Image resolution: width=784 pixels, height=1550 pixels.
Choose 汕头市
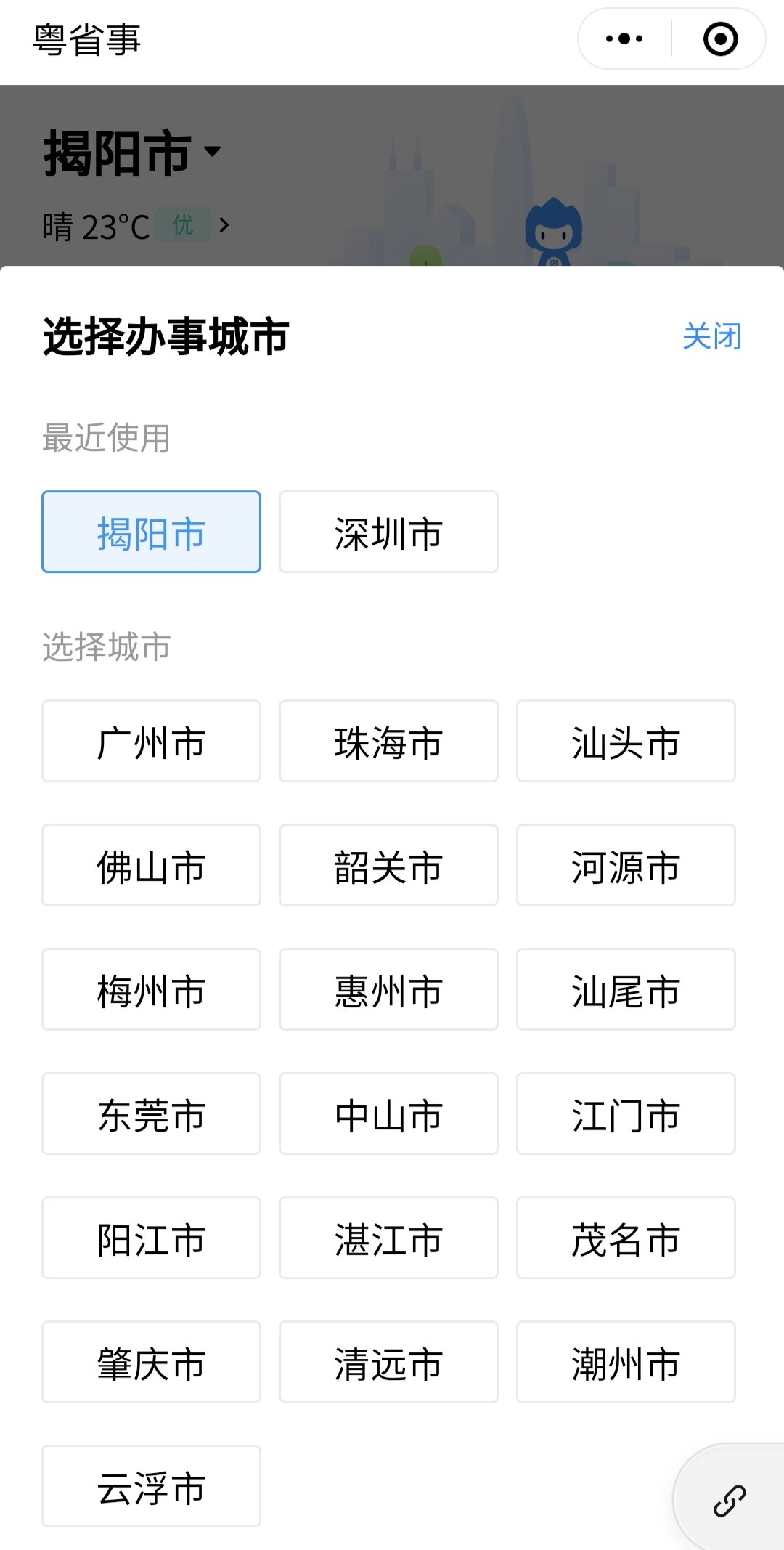pos(626,742)
